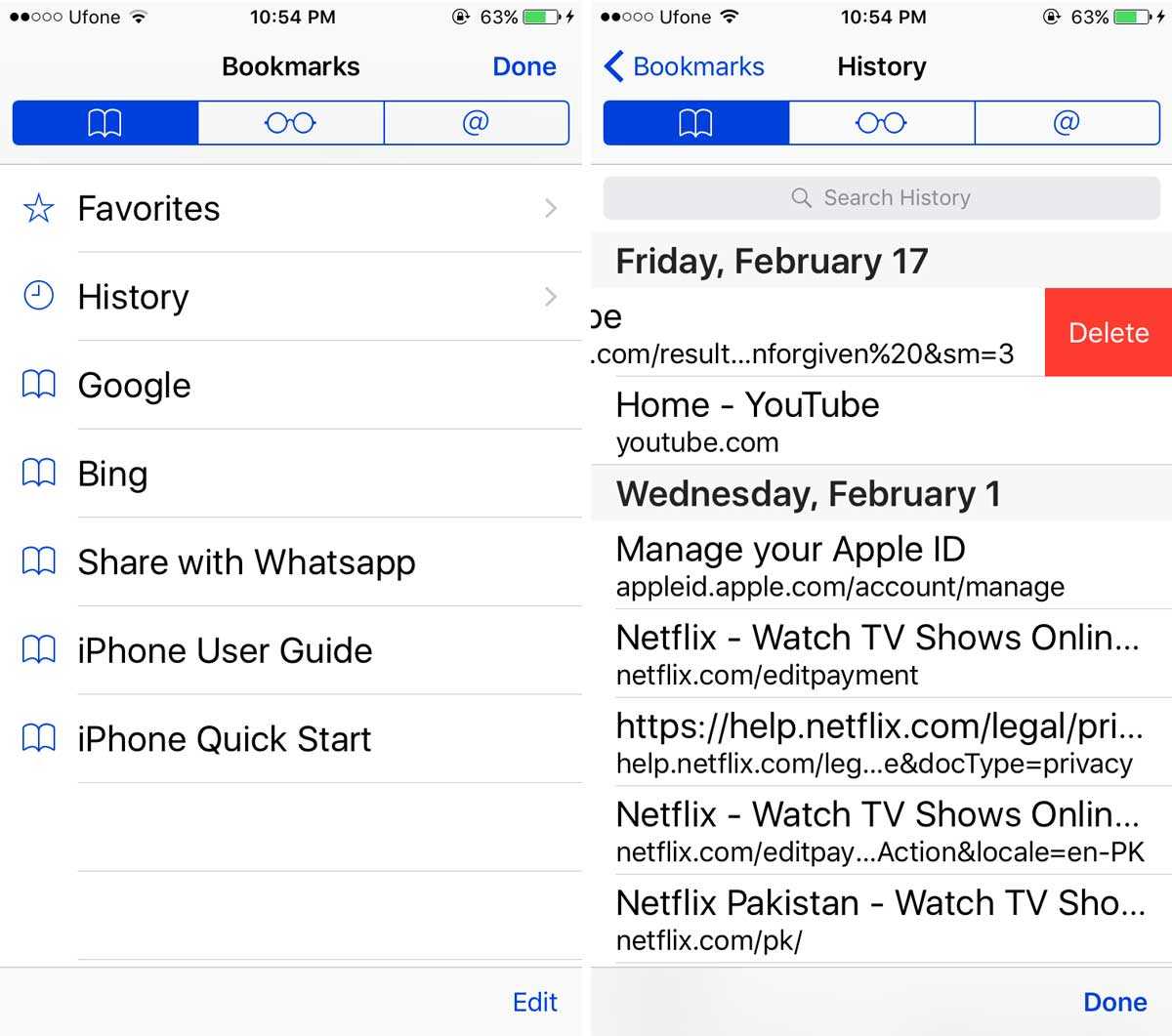Tap the Search History field
1172x1036 pixels.
(881, 198)
